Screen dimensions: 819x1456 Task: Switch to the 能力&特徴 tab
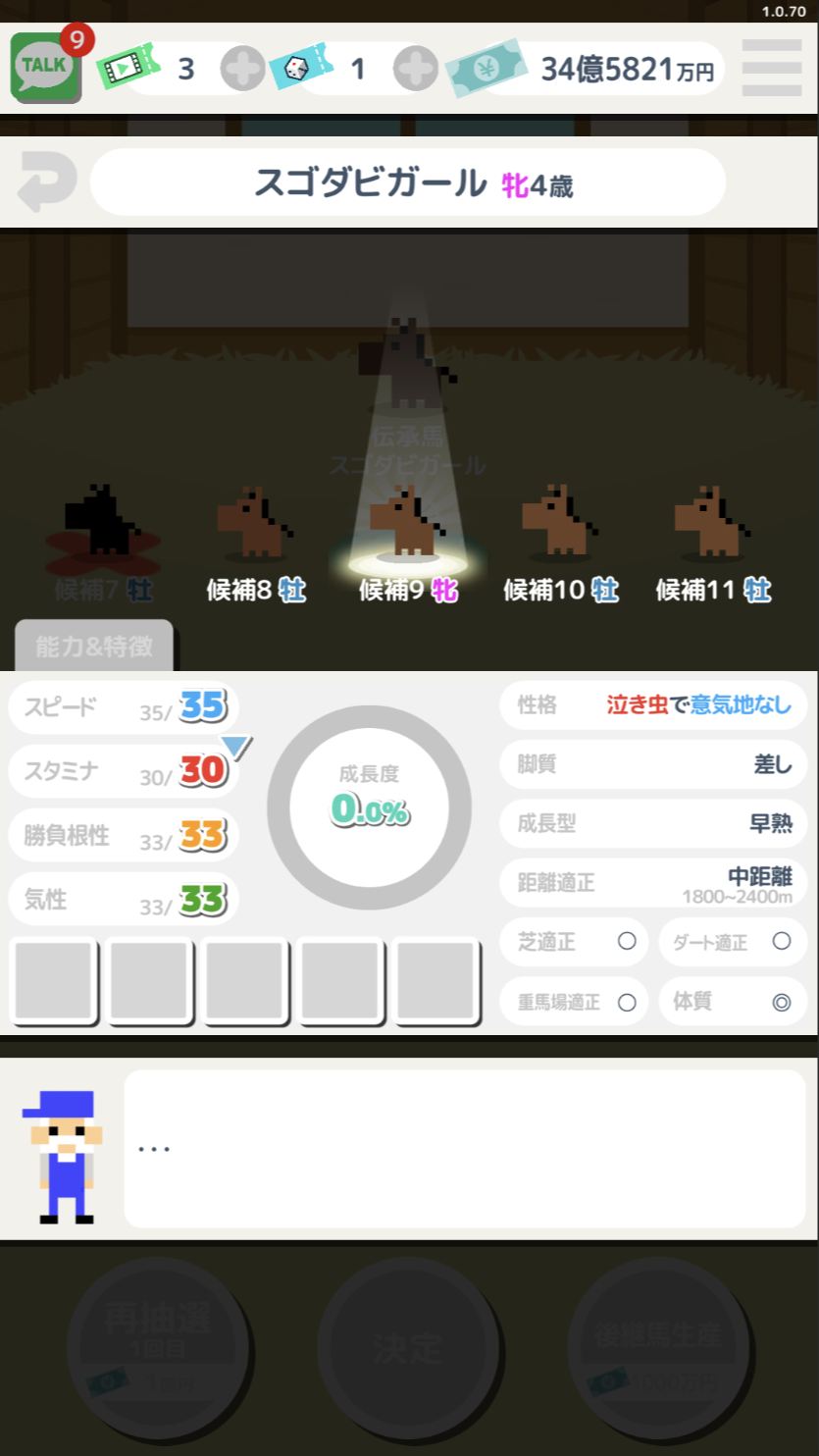pos(94,646)
